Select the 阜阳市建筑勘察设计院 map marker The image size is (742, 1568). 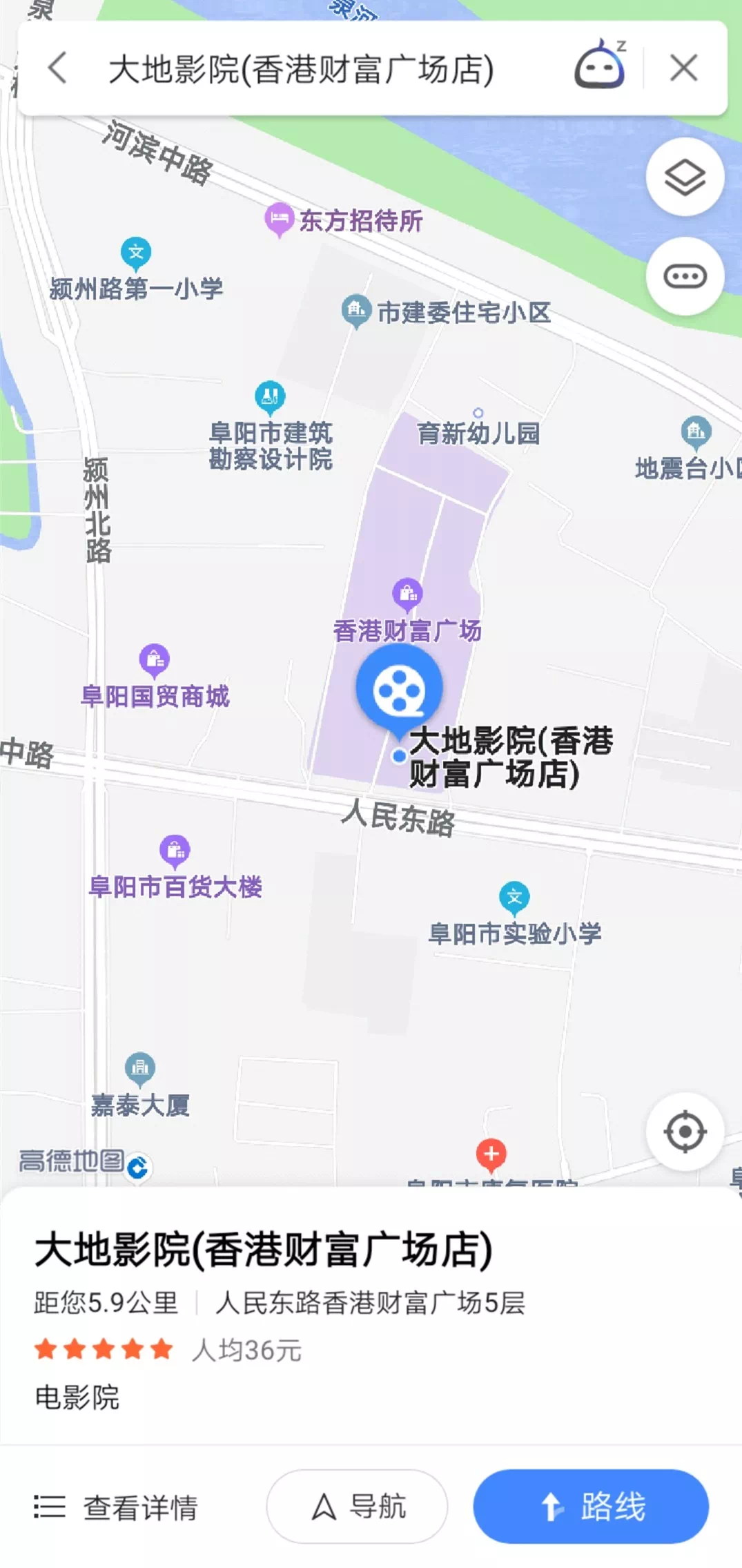click(270, 396)
